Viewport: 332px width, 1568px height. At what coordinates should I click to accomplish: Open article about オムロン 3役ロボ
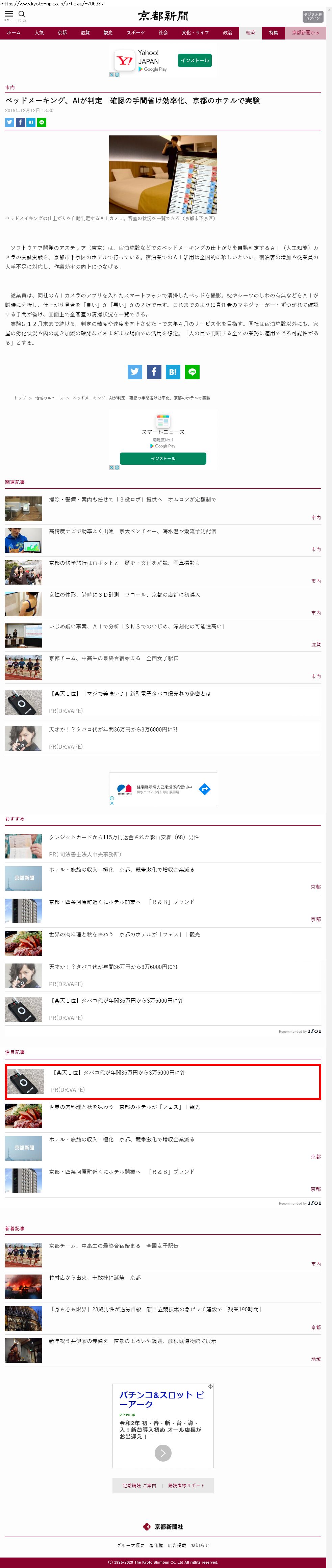coord(132,500)
